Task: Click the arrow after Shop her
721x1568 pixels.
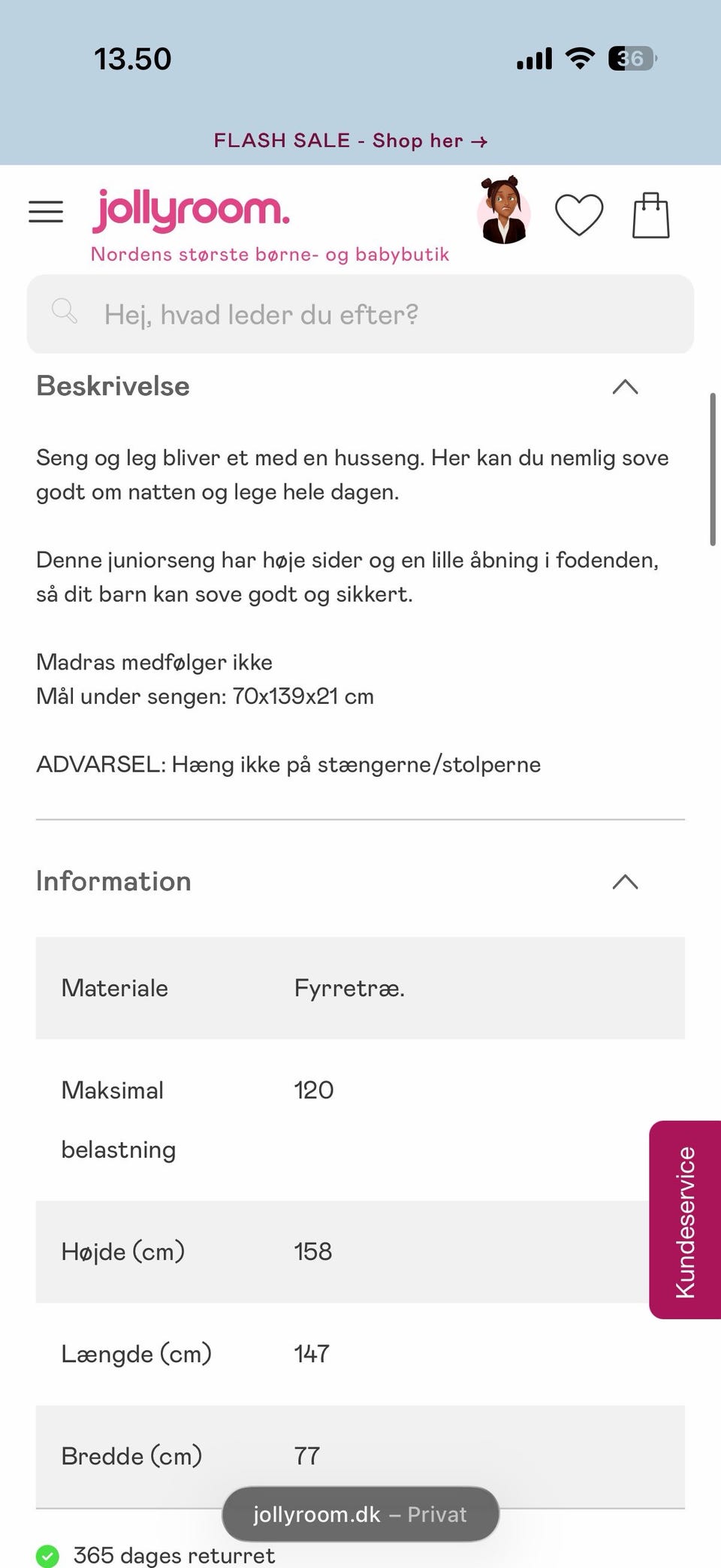Action: 478,140
